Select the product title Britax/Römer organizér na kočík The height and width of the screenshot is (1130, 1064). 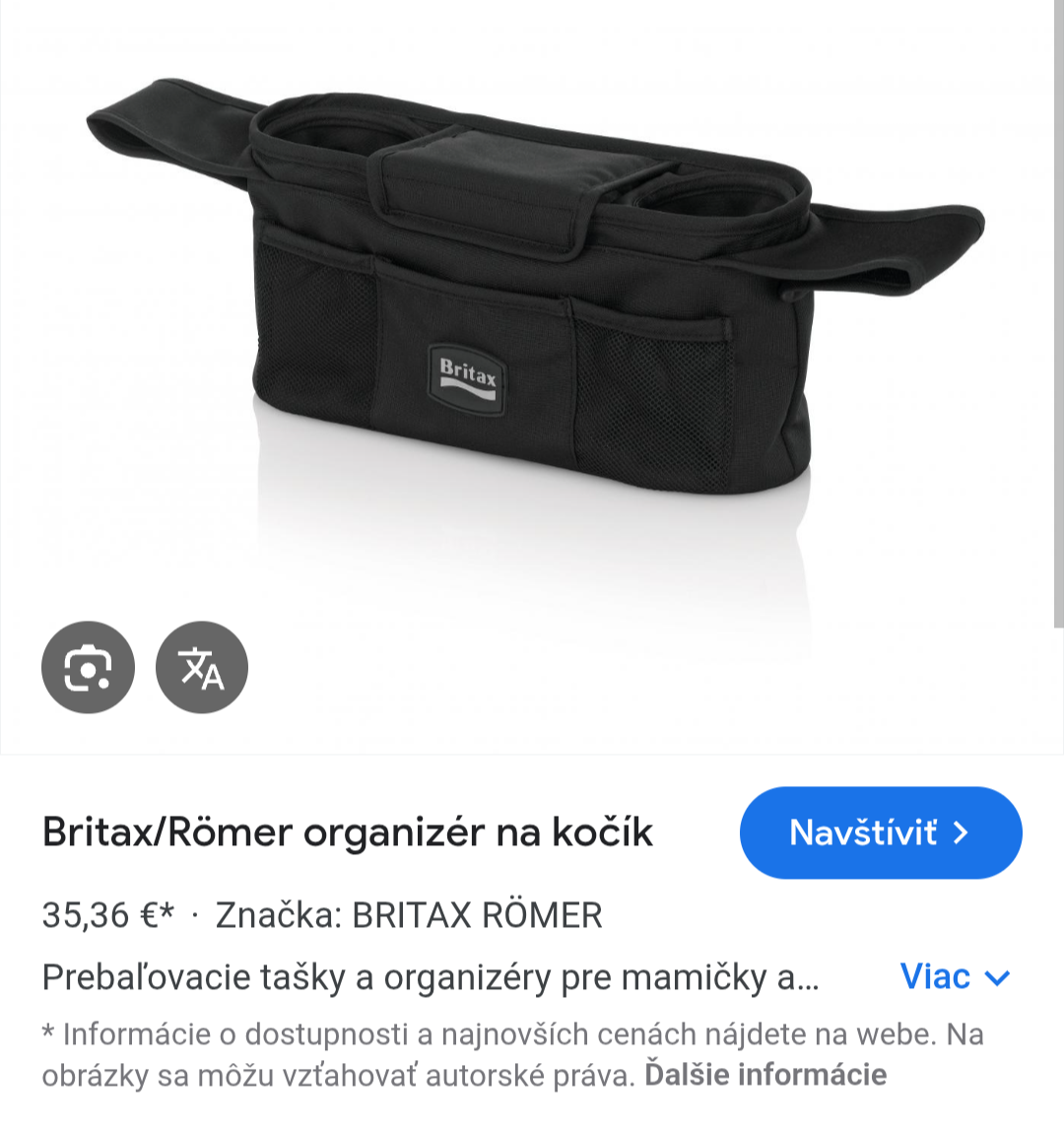coord(347,831)
